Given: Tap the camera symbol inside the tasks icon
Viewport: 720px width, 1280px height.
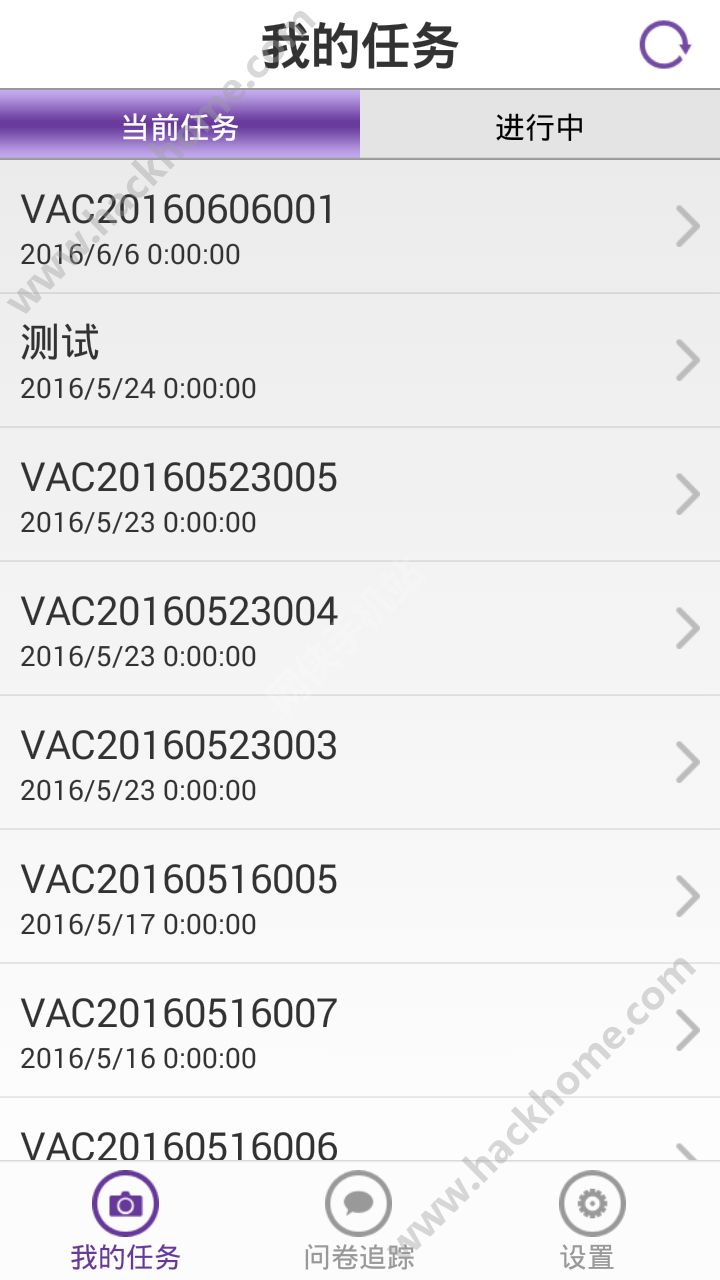Looking at the screenshot, I should 124,1205.
